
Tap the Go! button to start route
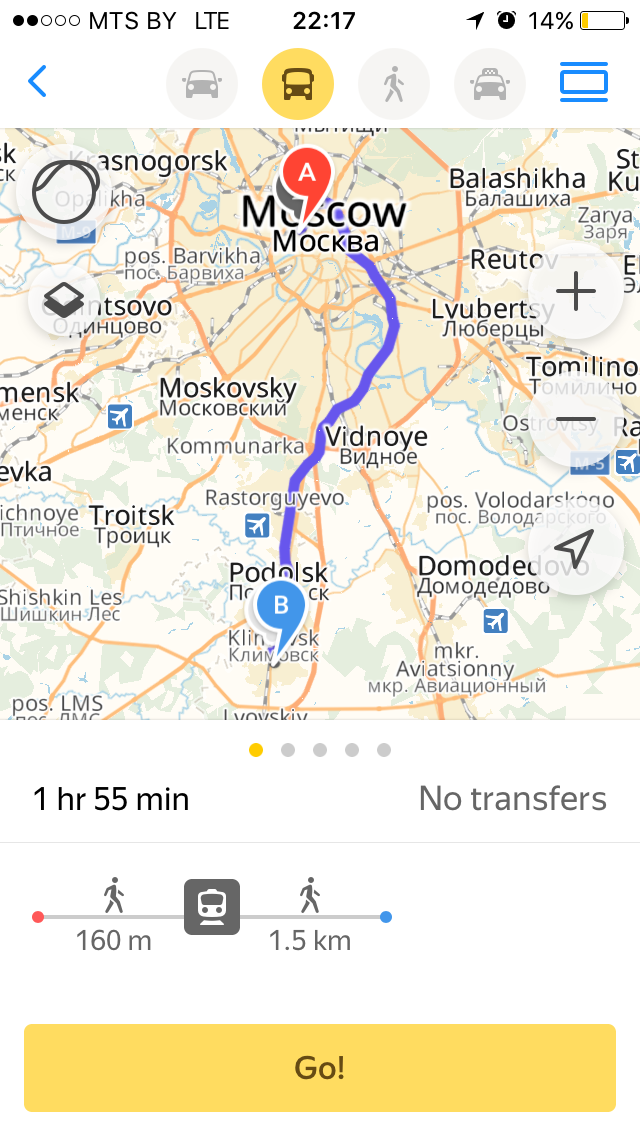[320, 1067]
